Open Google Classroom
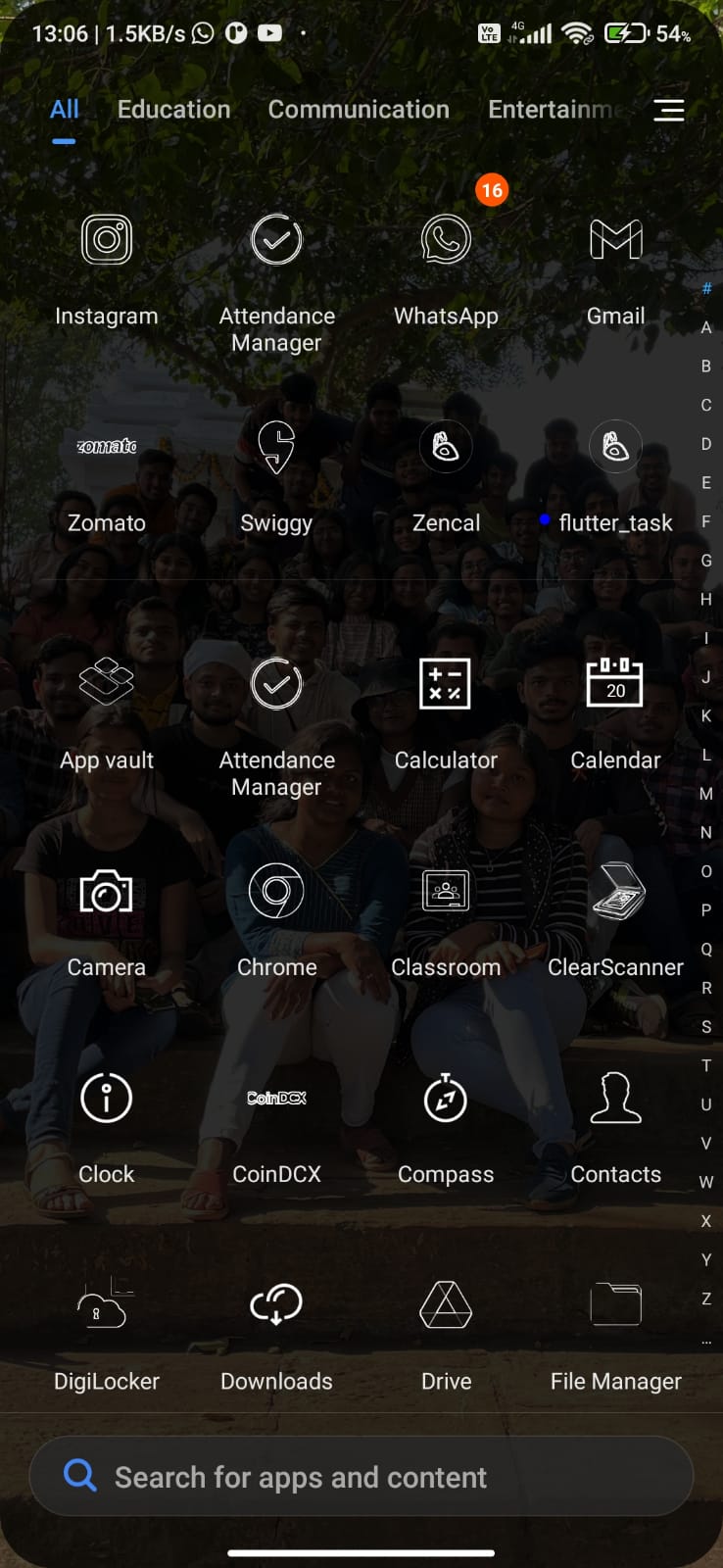 (446, 892)
